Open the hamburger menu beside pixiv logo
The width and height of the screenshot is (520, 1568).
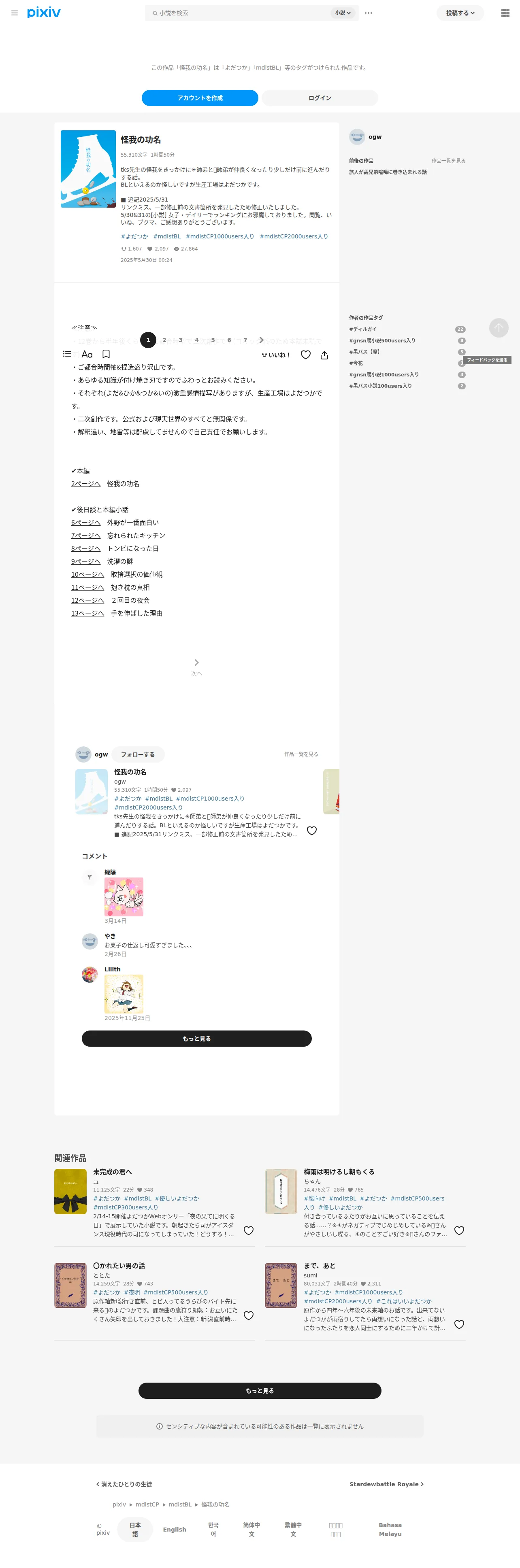[15, 13]
